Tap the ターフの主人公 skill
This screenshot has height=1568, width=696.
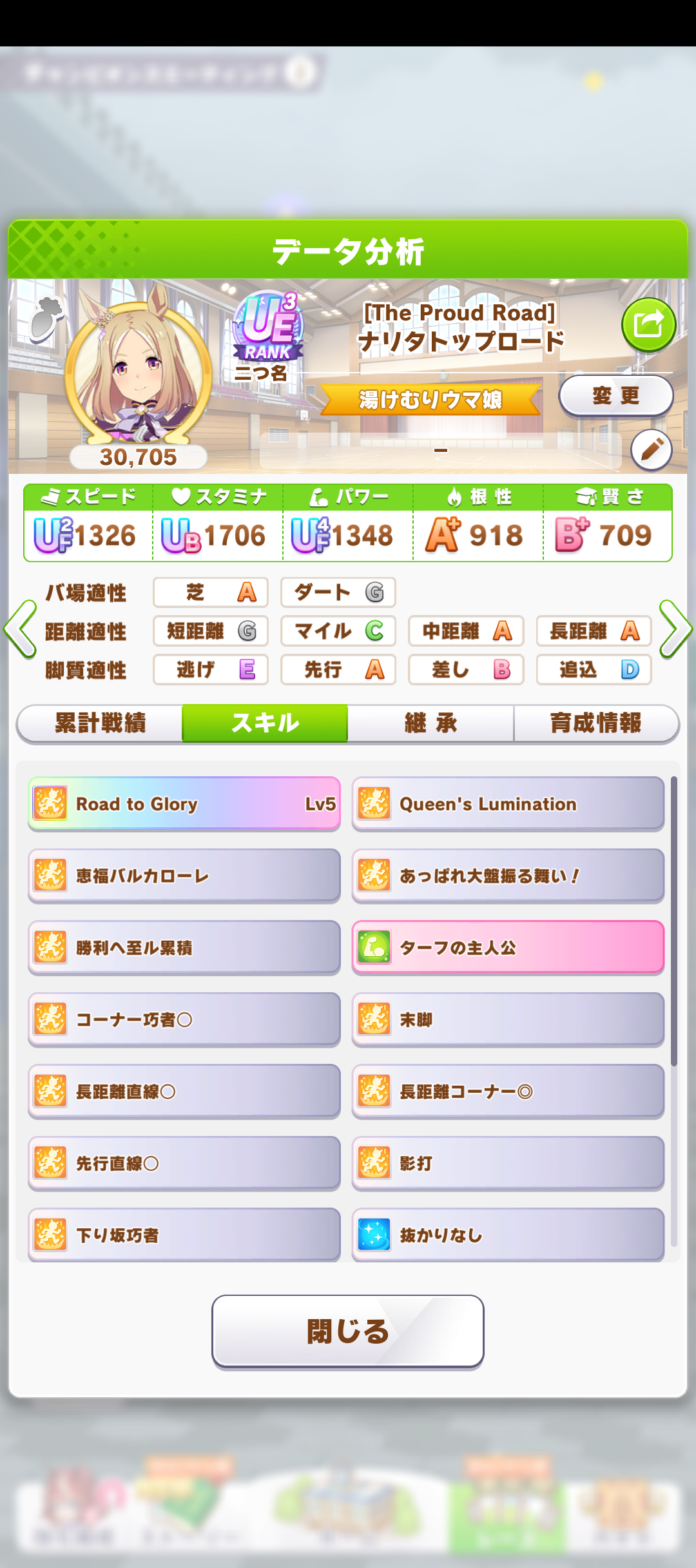[x=508, y=947]
